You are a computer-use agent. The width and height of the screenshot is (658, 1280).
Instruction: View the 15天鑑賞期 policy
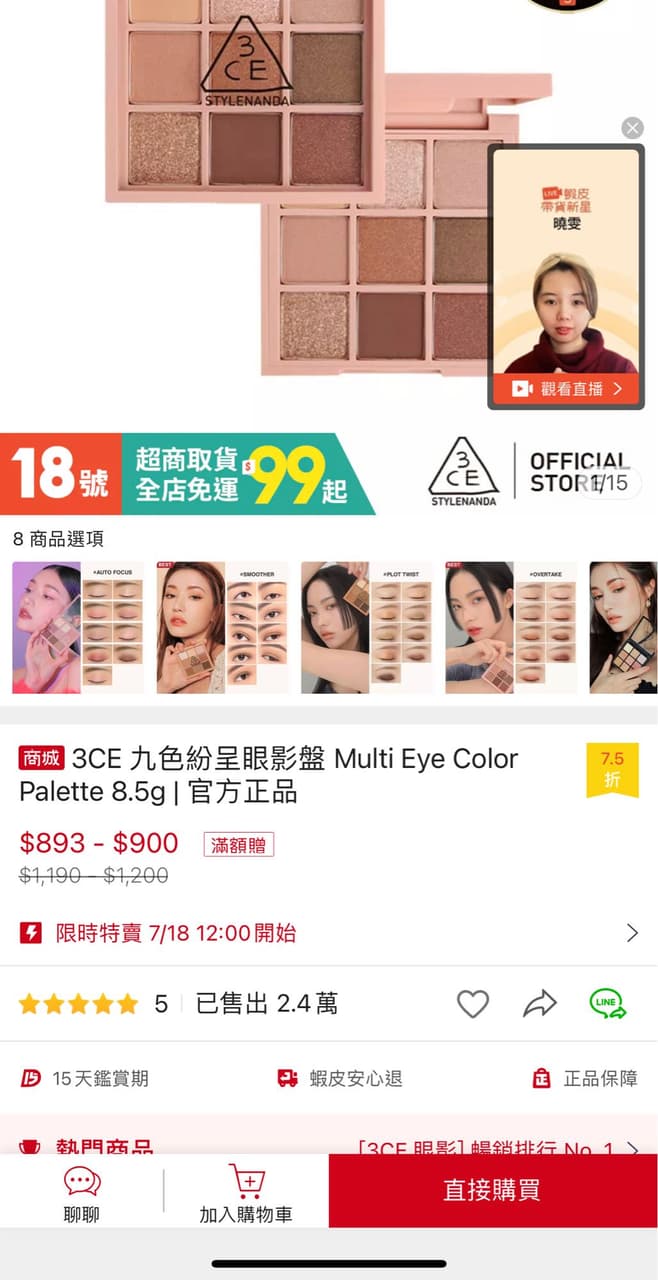85,1078
